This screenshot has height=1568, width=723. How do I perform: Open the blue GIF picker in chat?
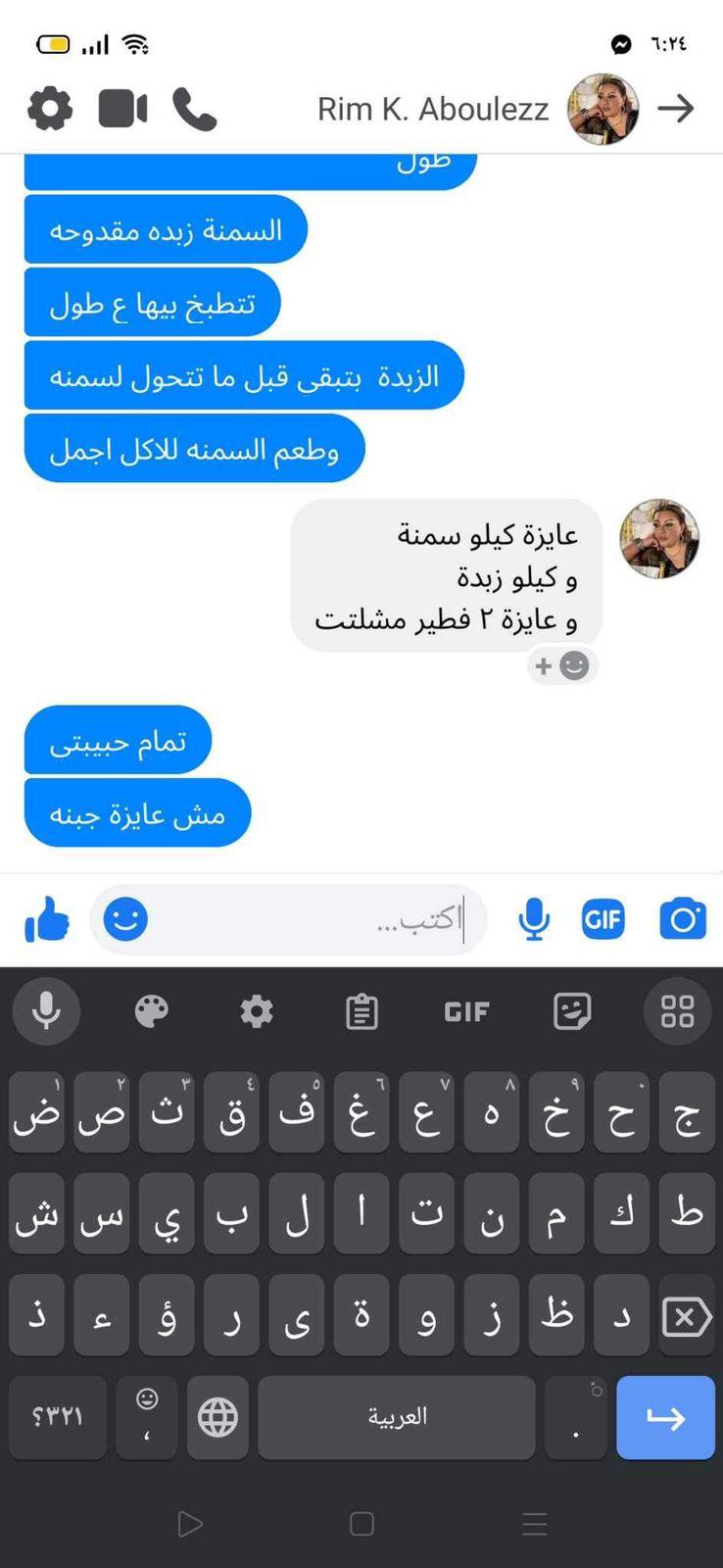602,919
